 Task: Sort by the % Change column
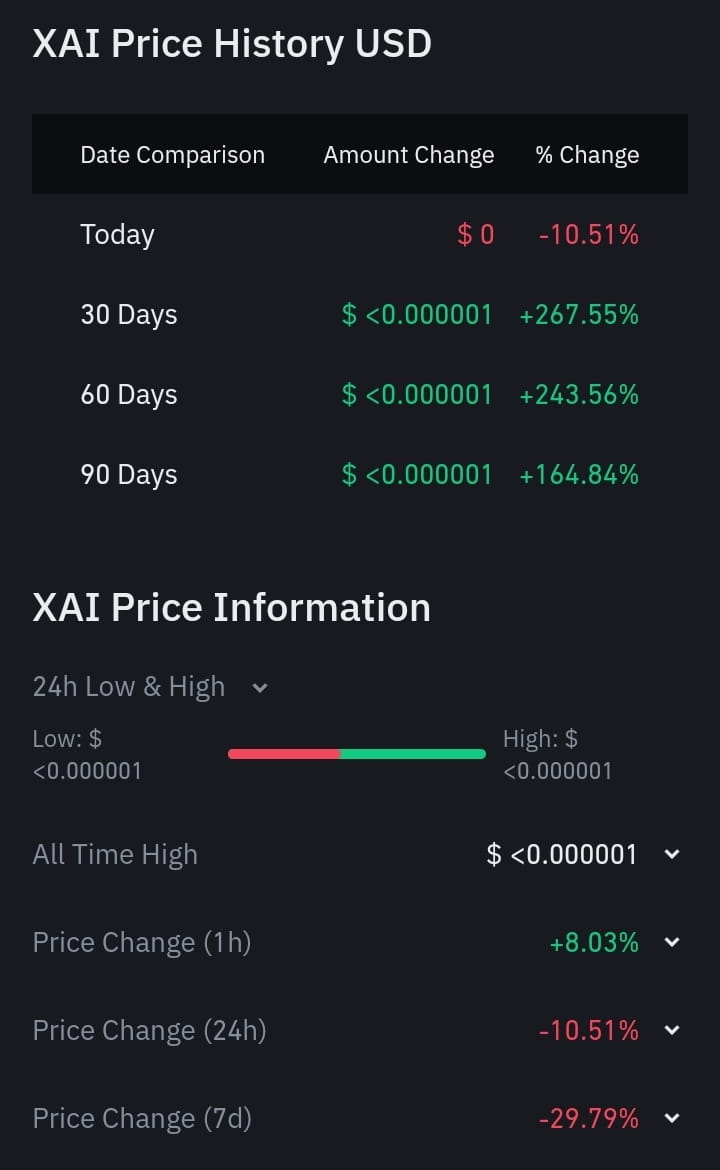click(x=587, y=154)
